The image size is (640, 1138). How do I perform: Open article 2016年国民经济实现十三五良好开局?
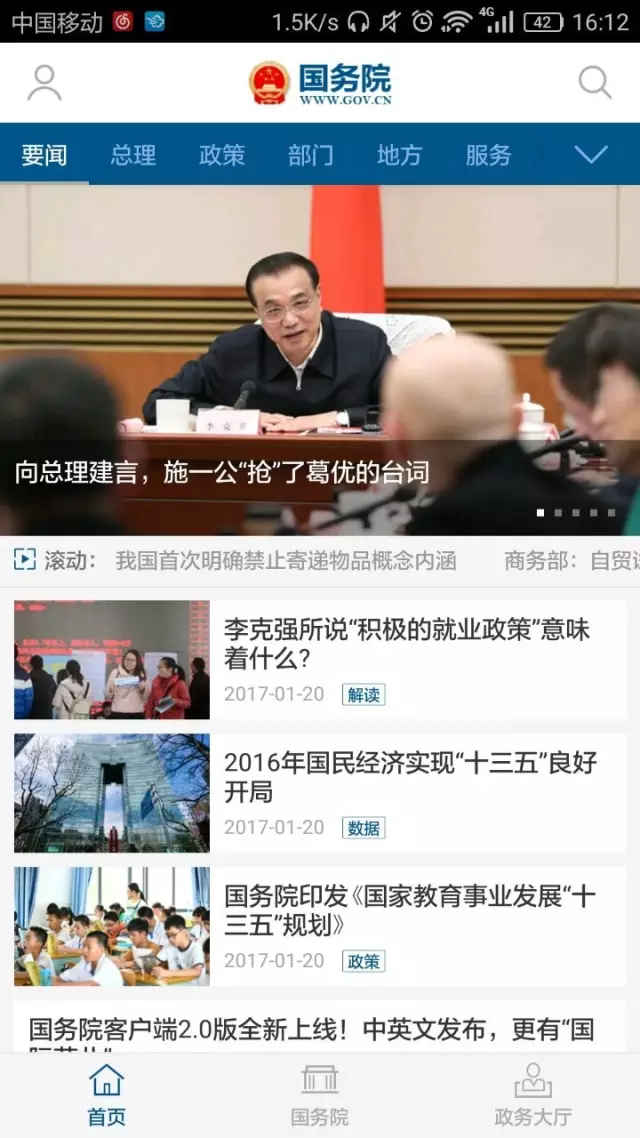[410, 777]
